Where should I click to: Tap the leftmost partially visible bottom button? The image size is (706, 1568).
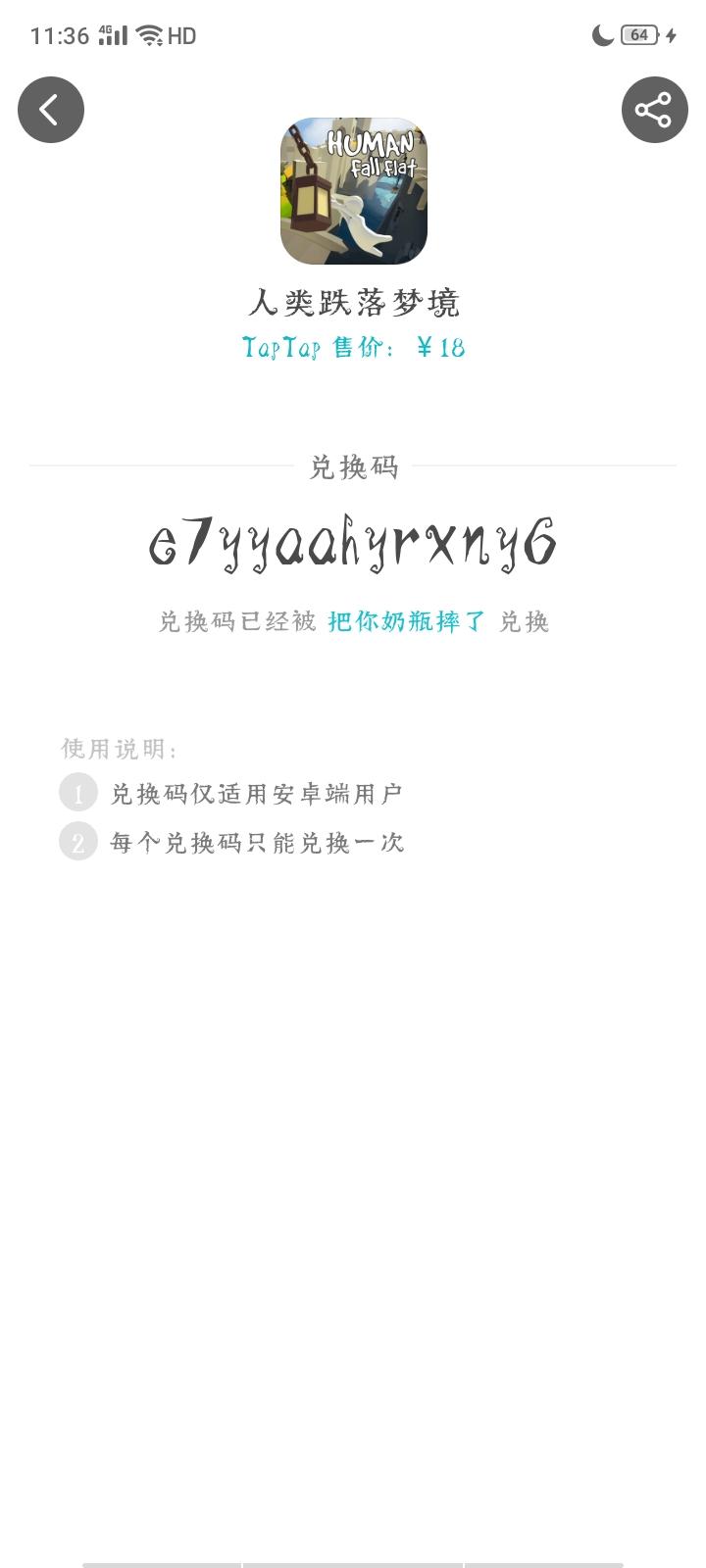[x=162, y=1565]
